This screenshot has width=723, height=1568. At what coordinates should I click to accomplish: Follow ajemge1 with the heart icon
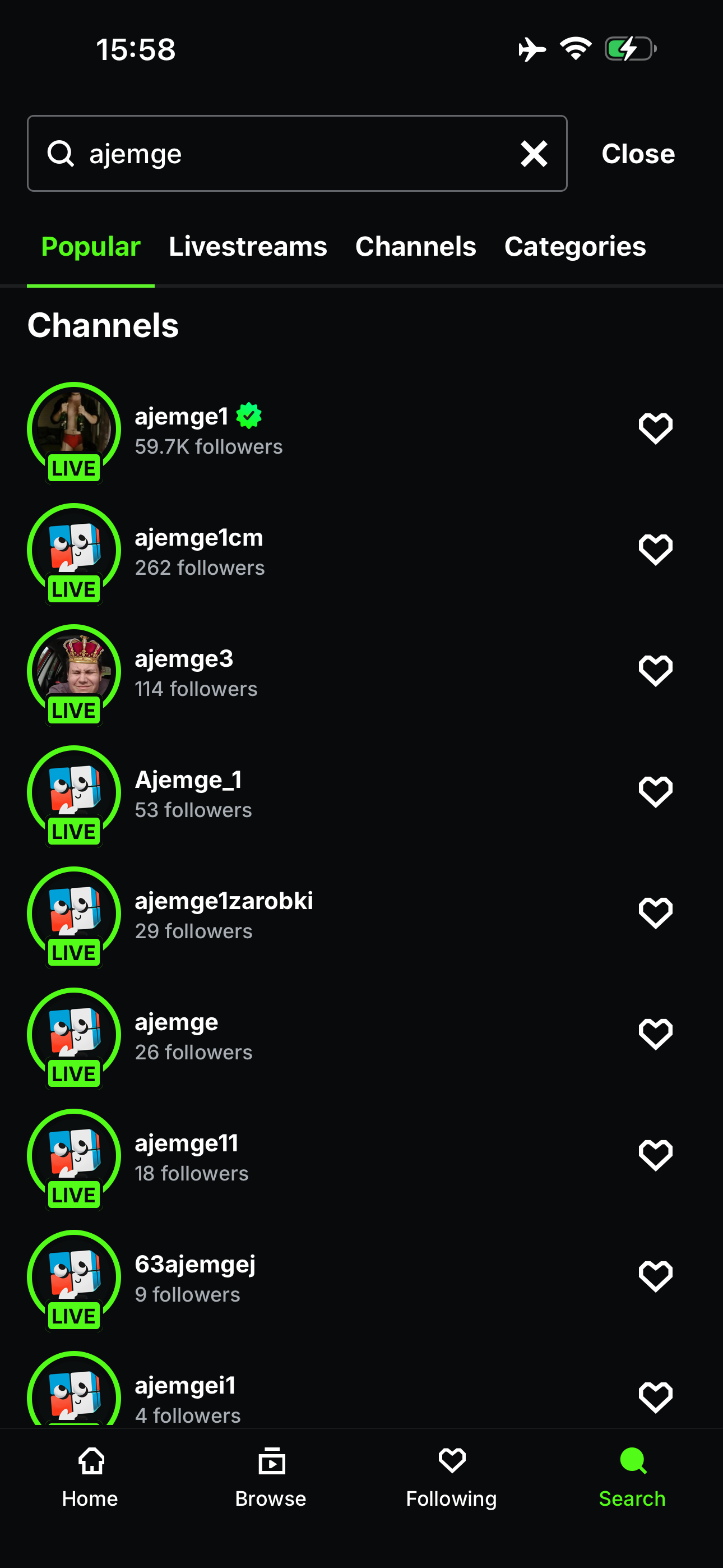655,428
